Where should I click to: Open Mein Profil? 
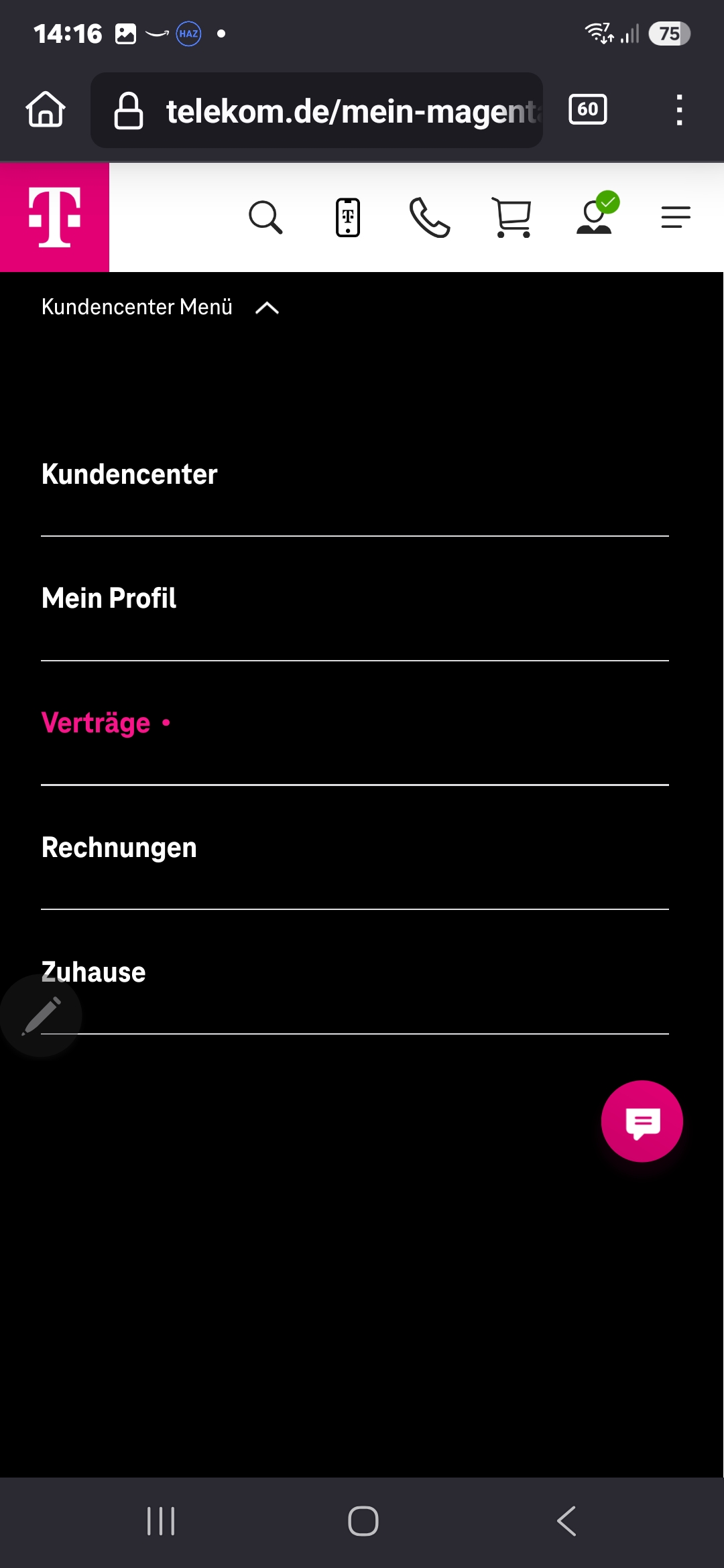(109, 598)
